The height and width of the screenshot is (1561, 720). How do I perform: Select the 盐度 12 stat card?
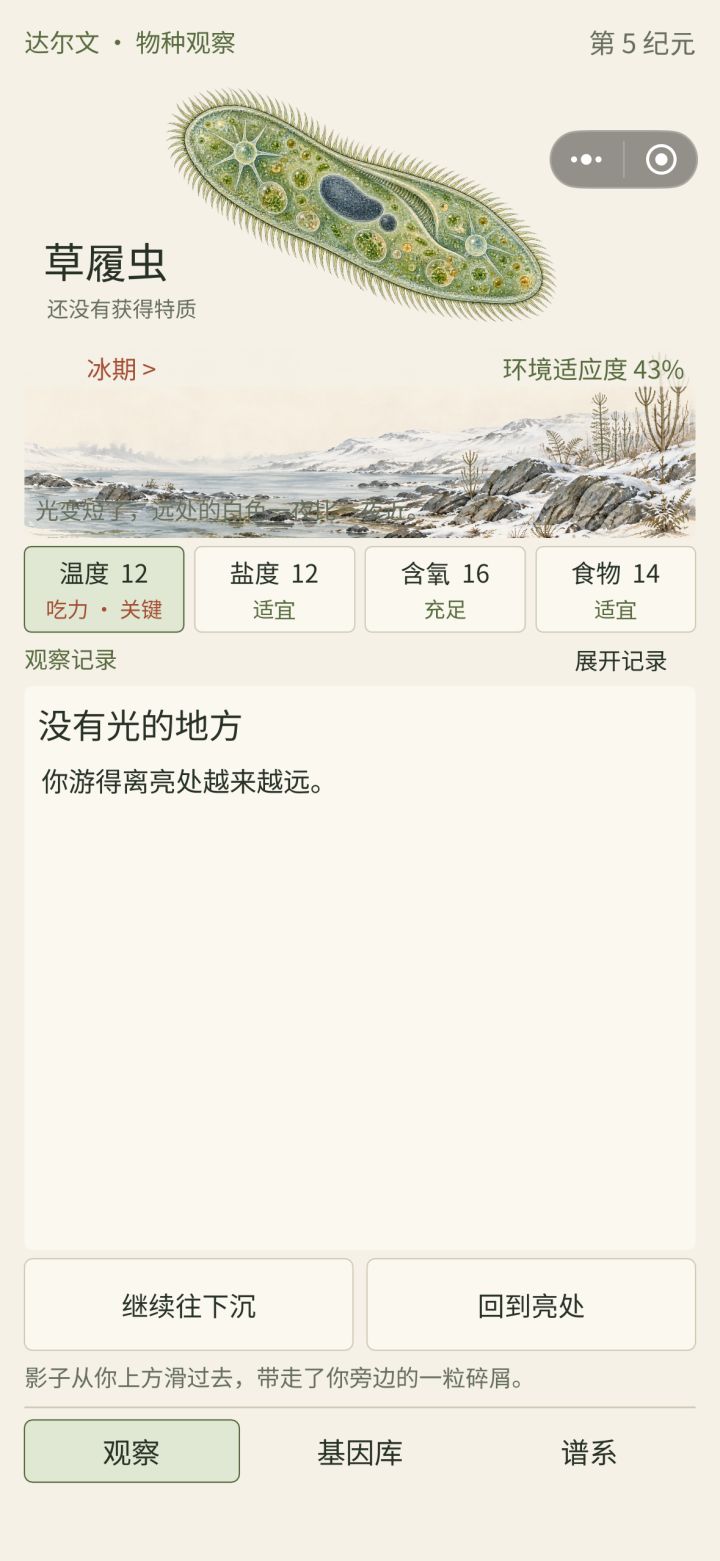tap(275, 589)
